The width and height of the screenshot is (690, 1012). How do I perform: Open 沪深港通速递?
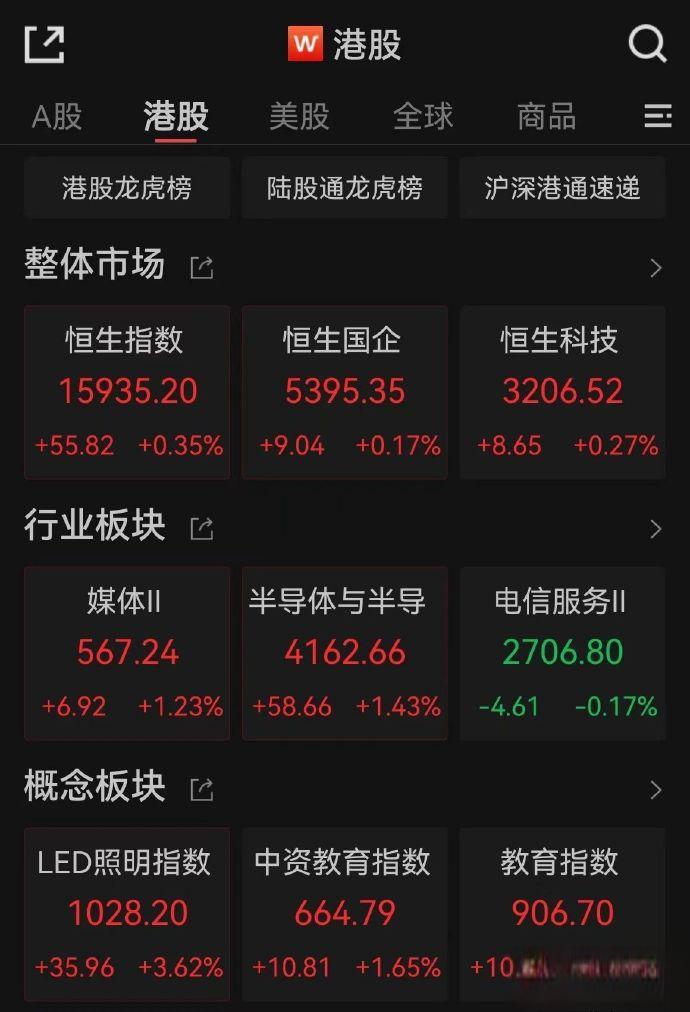tap(562, 188)
